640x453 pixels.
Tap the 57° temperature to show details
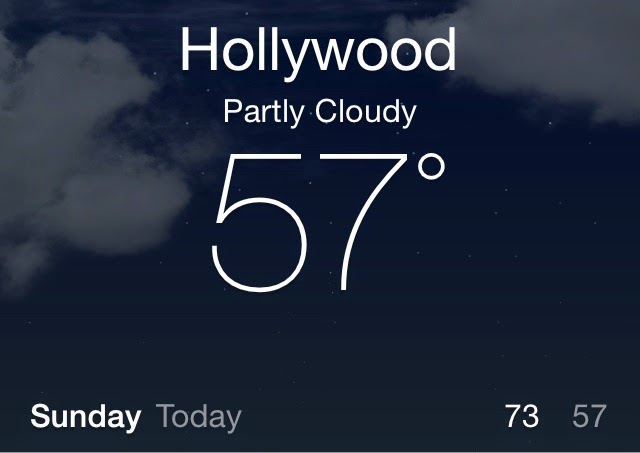[x=320, y=222]
